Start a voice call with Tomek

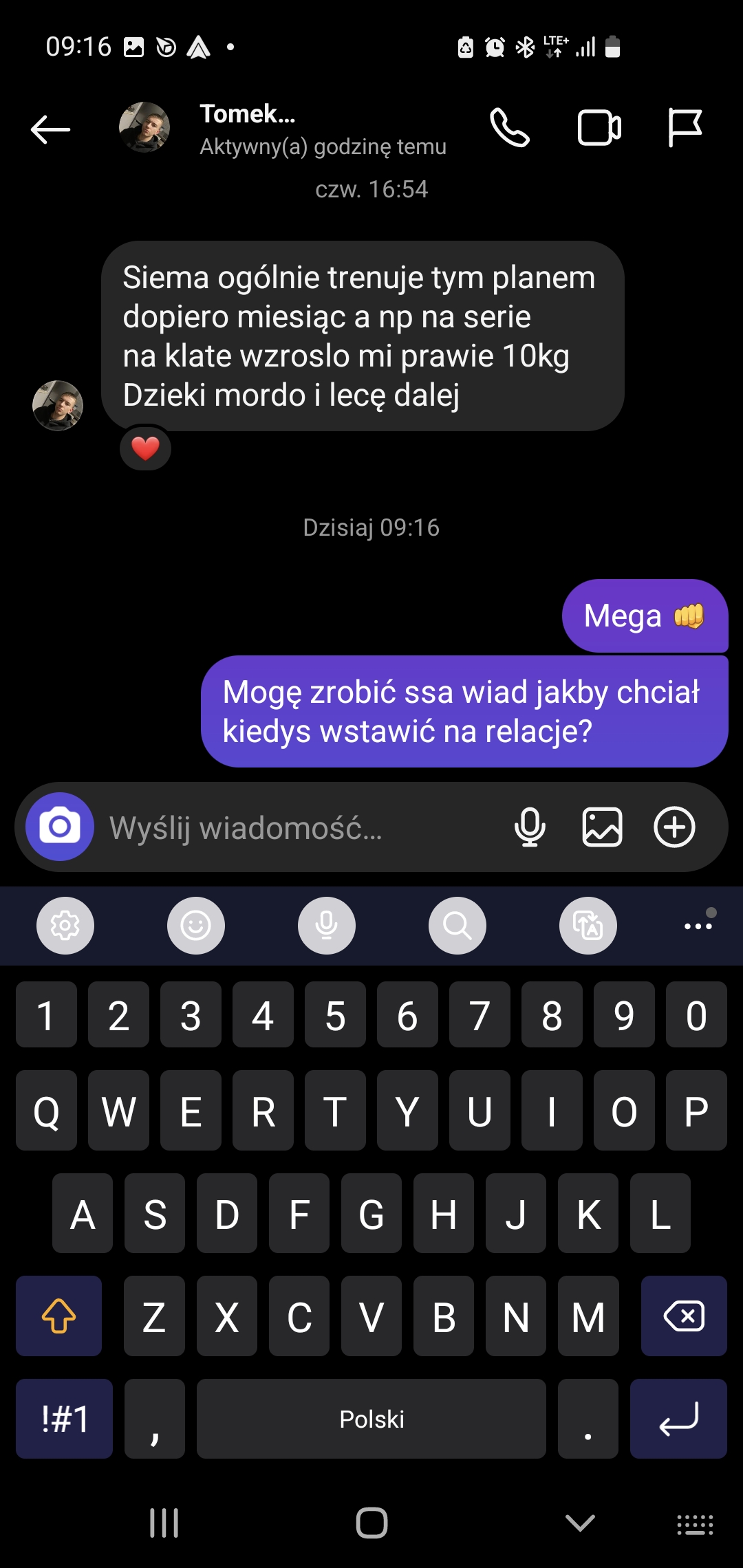pos(510,128)
